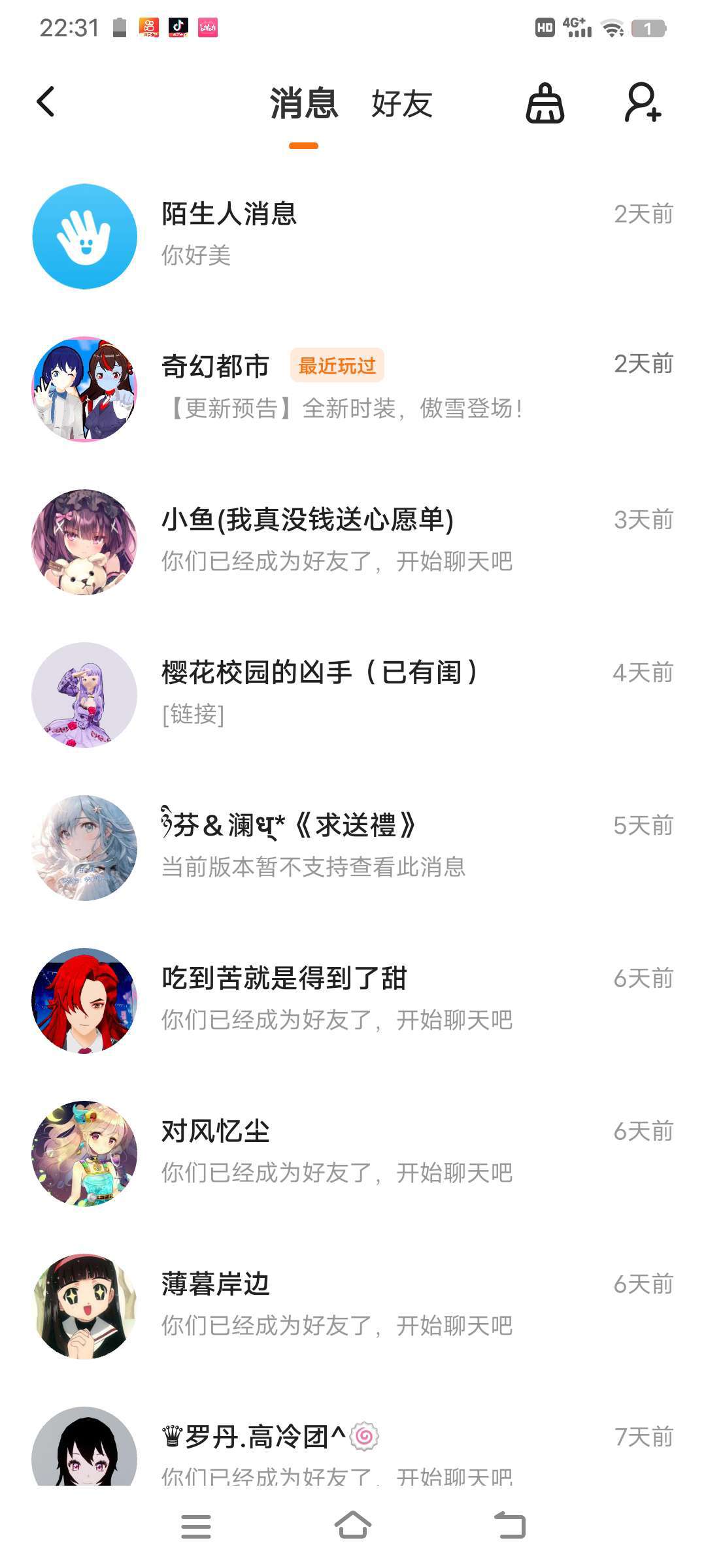Open recent apps from navigation bar

point(196,1526)
